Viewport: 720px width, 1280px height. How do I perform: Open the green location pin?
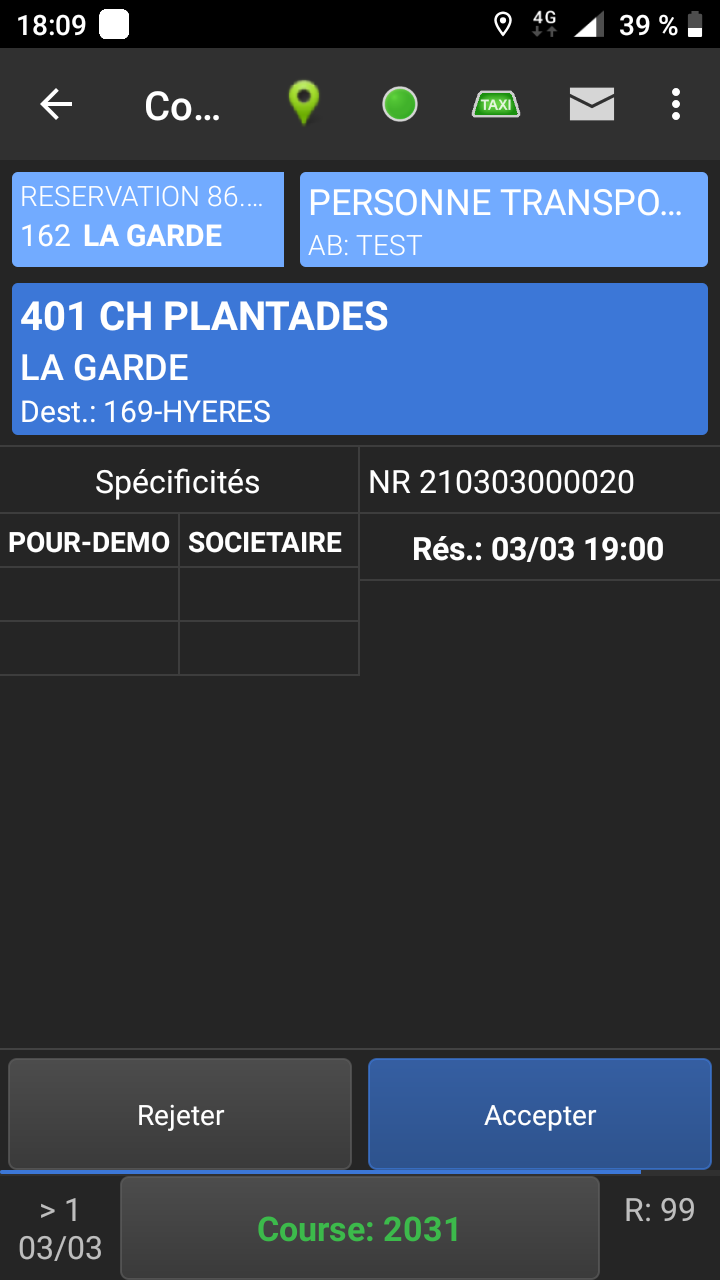click(x=303, y=104)
